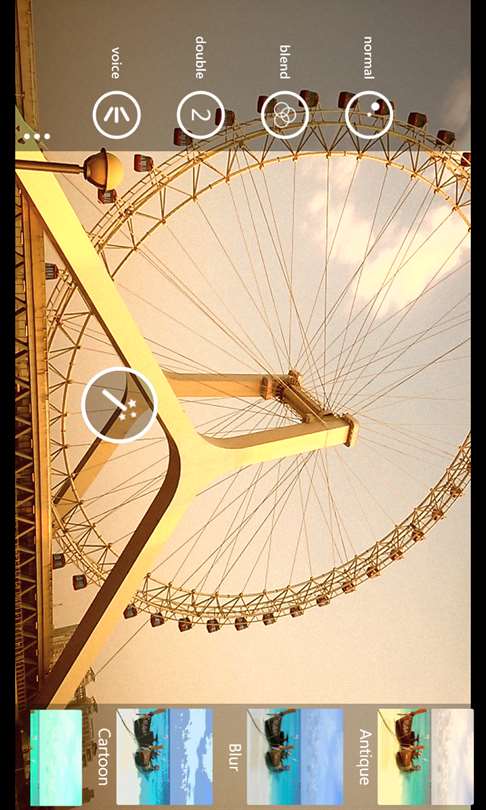Screen dimensions: 486x810
Task: Switch to blend mode
Action: 285,115
